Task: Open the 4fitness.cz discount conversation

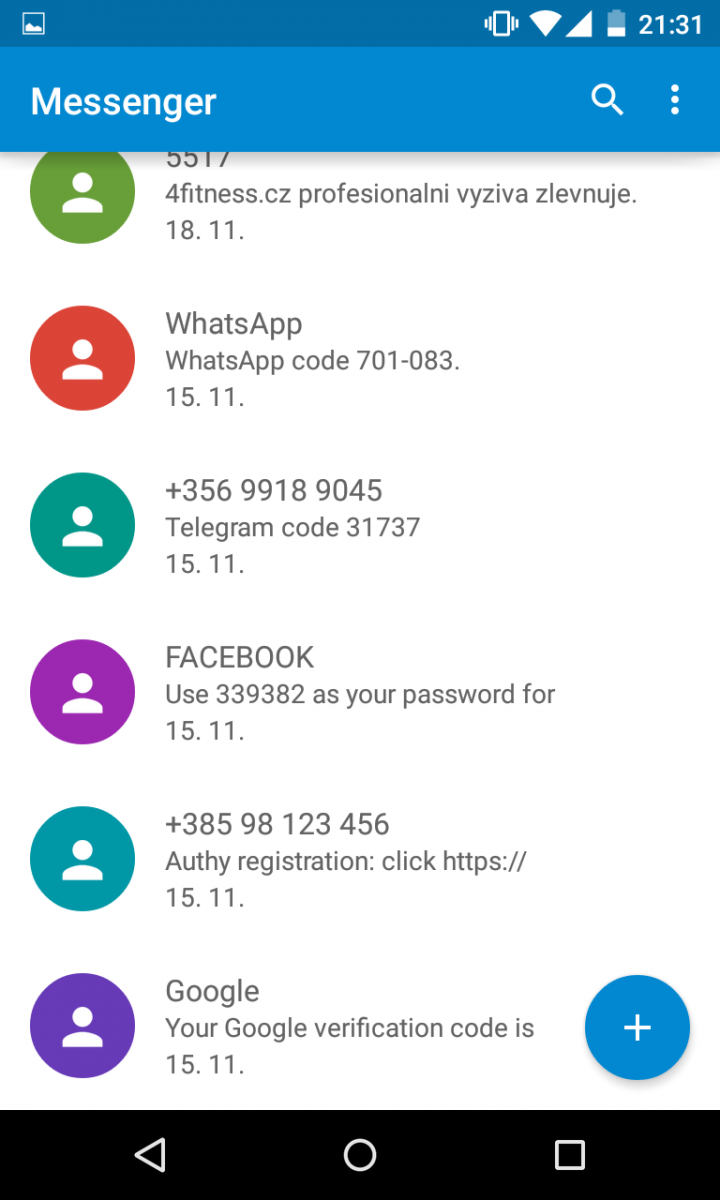Action: pos(400,193)
